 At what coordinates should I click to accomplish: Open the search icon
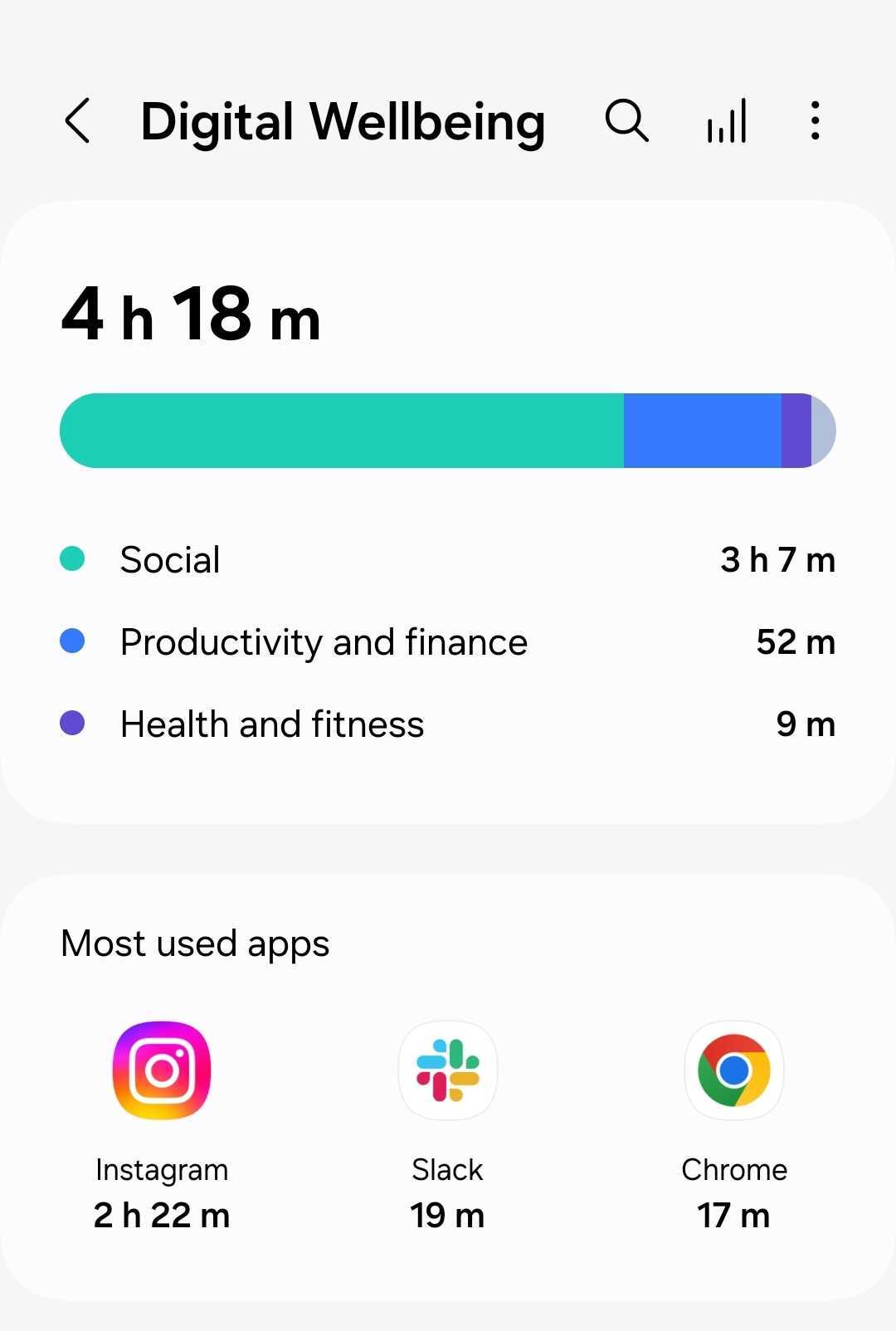[626, 121]
